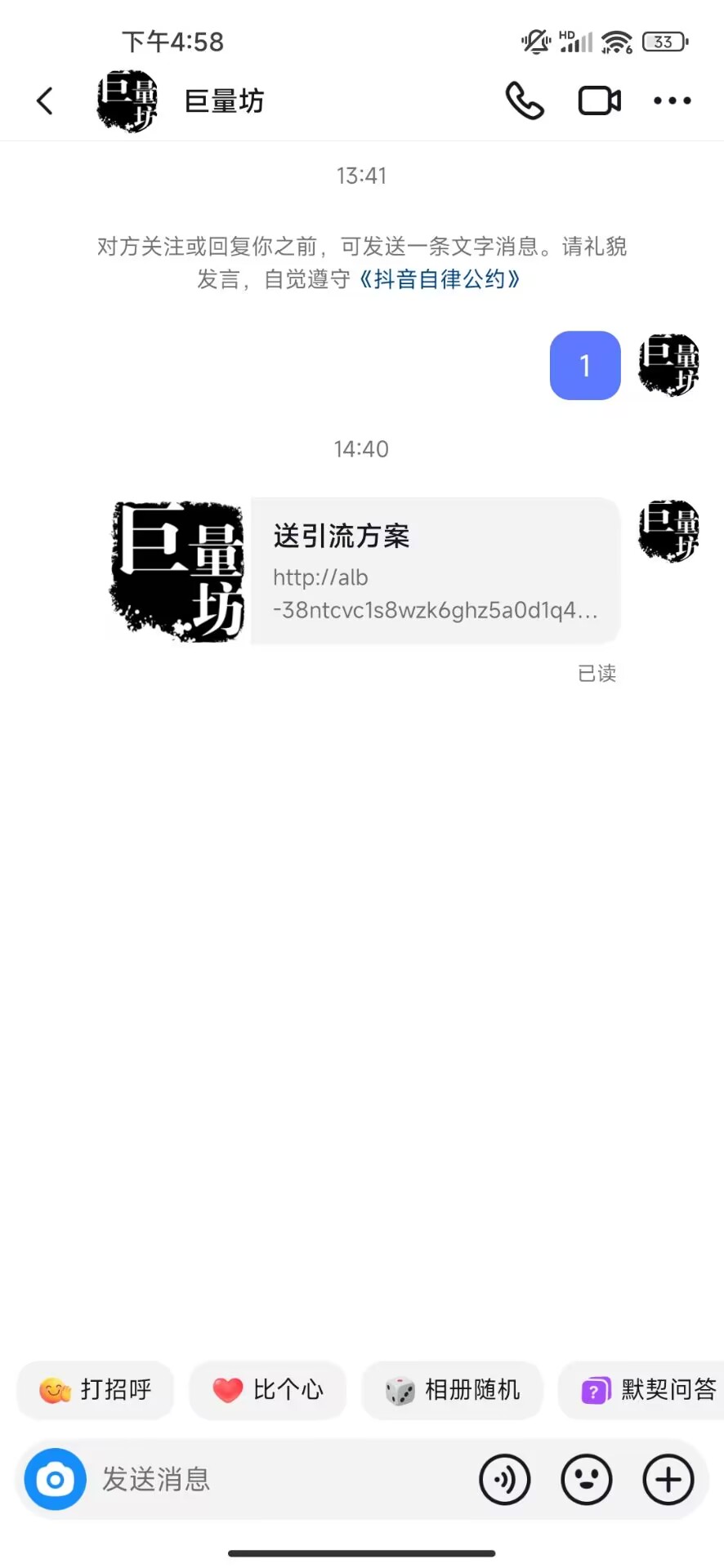724x1568 pixels.
Task: Tap the dice icon on 相册随机
Action: click(400, 1390)
